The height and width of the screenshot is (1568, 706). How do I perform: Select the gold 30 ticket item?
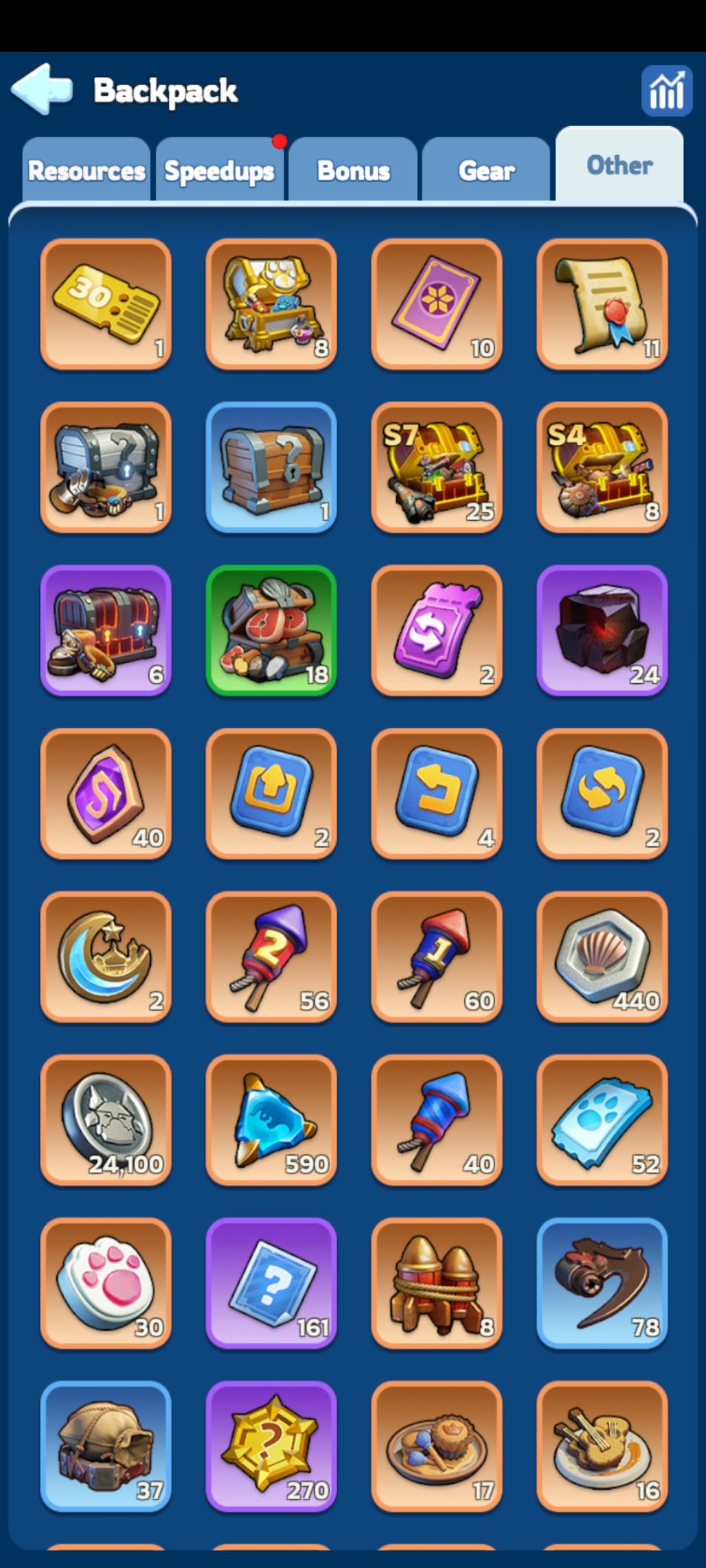click(x=106, y=304)
